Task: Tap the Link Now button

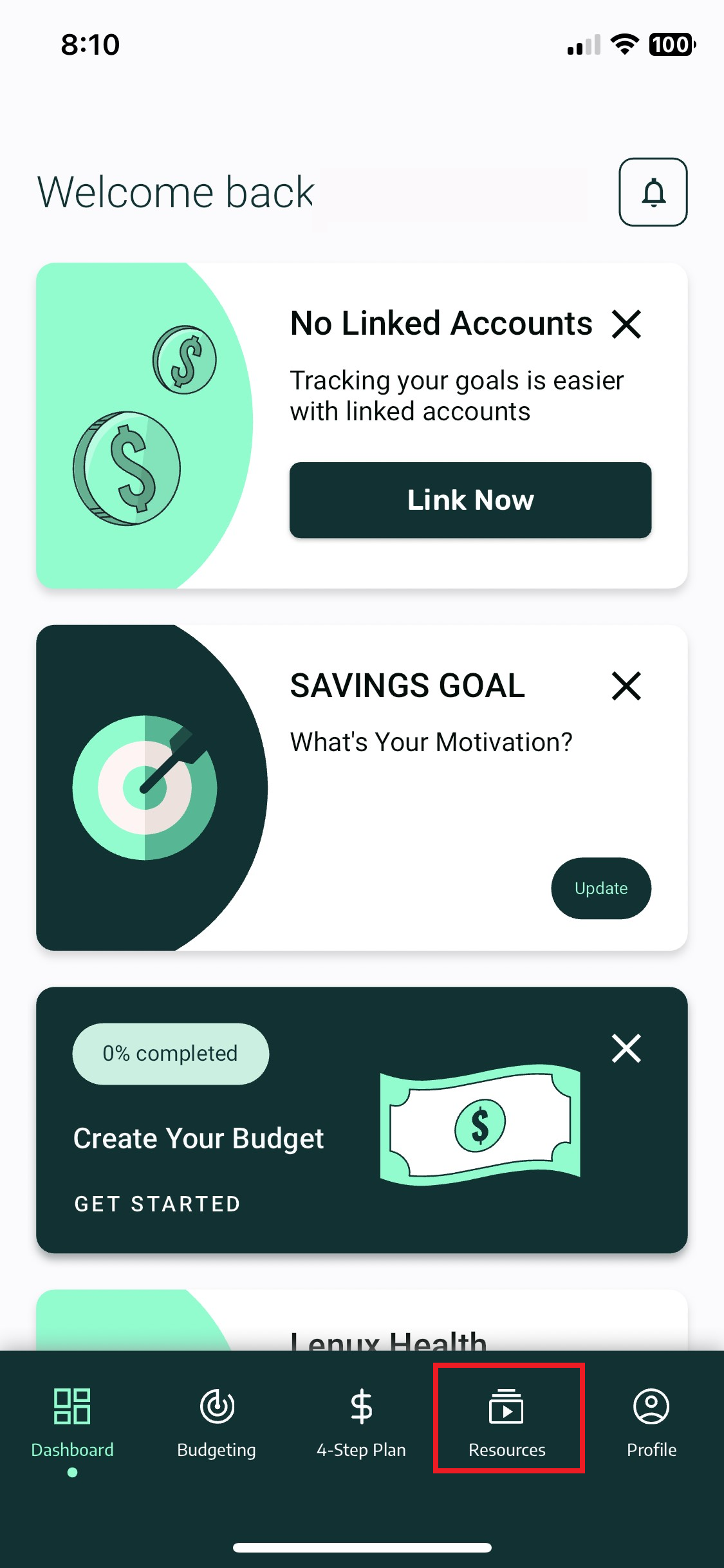Action: (x=470, y=500)
